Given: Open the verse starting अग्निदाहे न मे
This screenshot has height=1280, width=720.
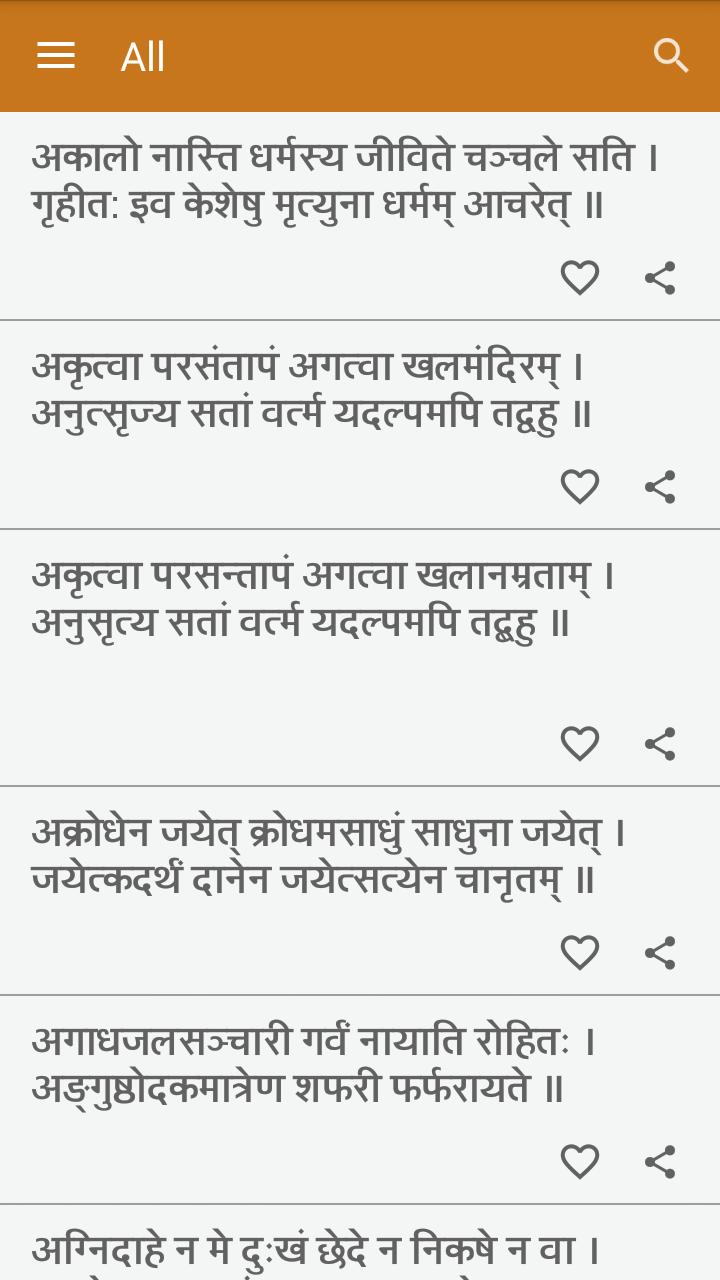Looking at the screenshot, I should 316,1250.
